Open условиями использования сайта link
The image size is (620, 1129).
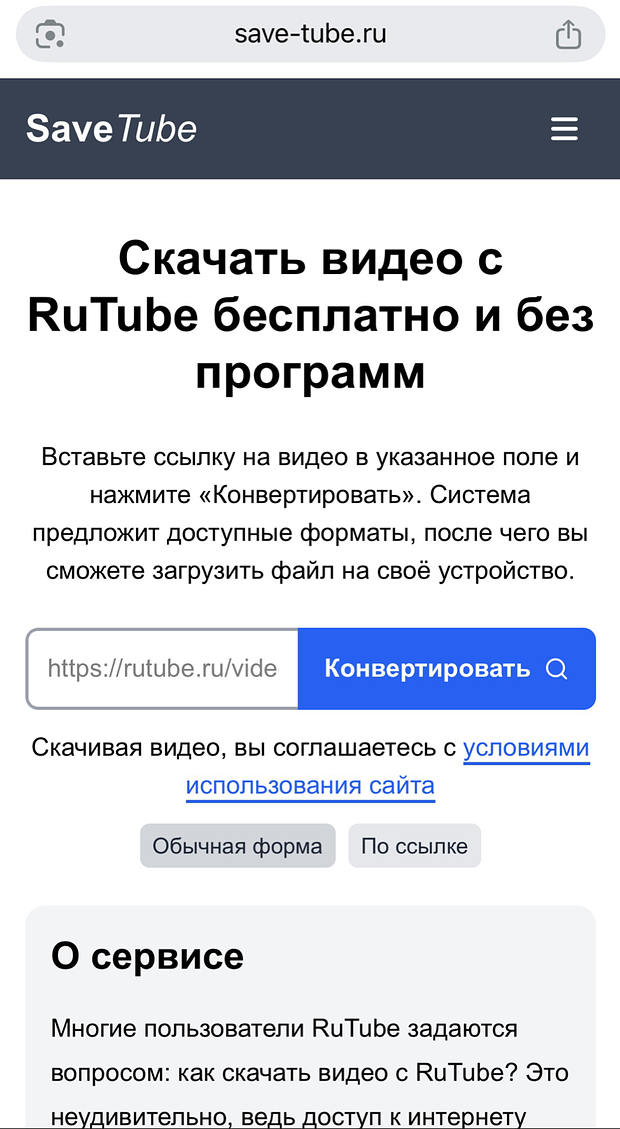point(310,786)
